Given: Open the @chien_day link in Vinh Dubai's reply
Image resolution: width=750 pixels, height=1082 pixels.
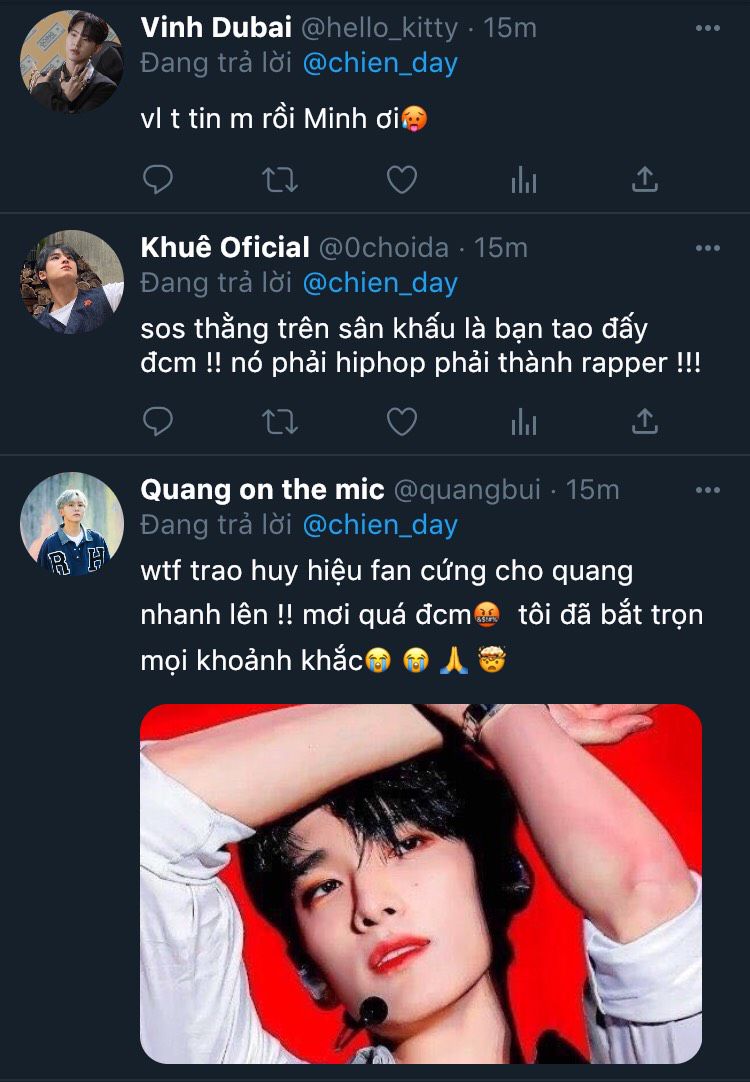Looking at the screenshot, I should click(x=379, y=63).
